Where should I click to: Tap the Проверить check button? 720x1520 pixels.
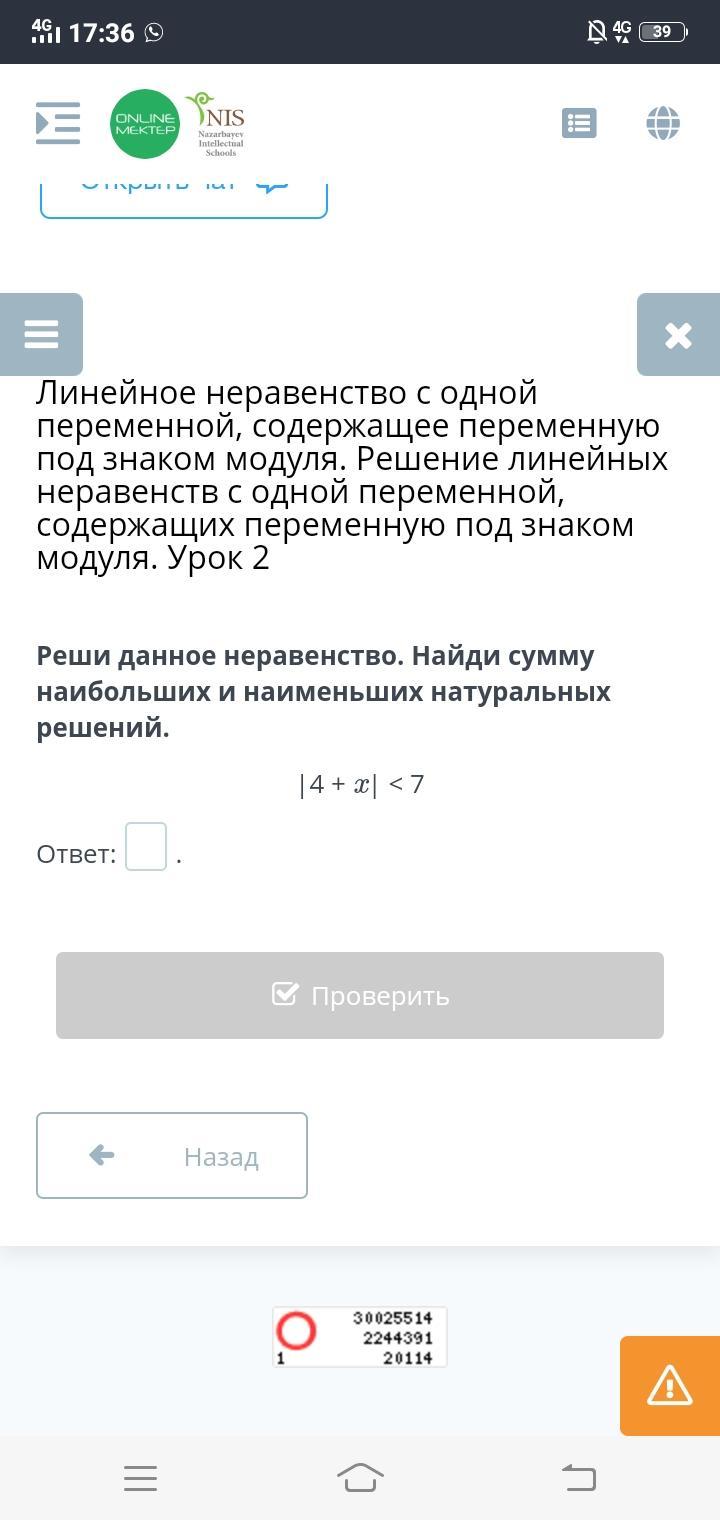360,995
